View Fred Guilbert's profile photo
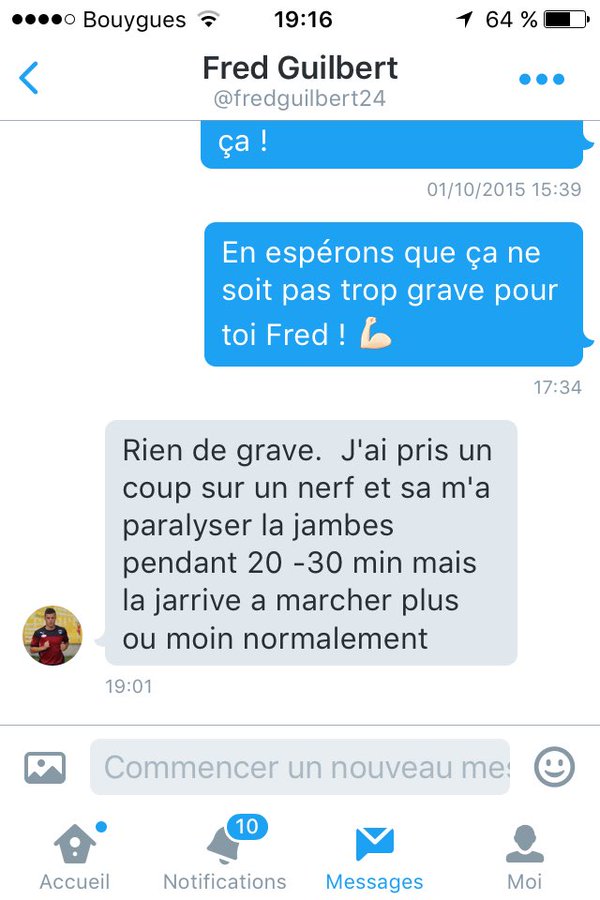Viewport: 600px width, 900px height. (52, 635)
